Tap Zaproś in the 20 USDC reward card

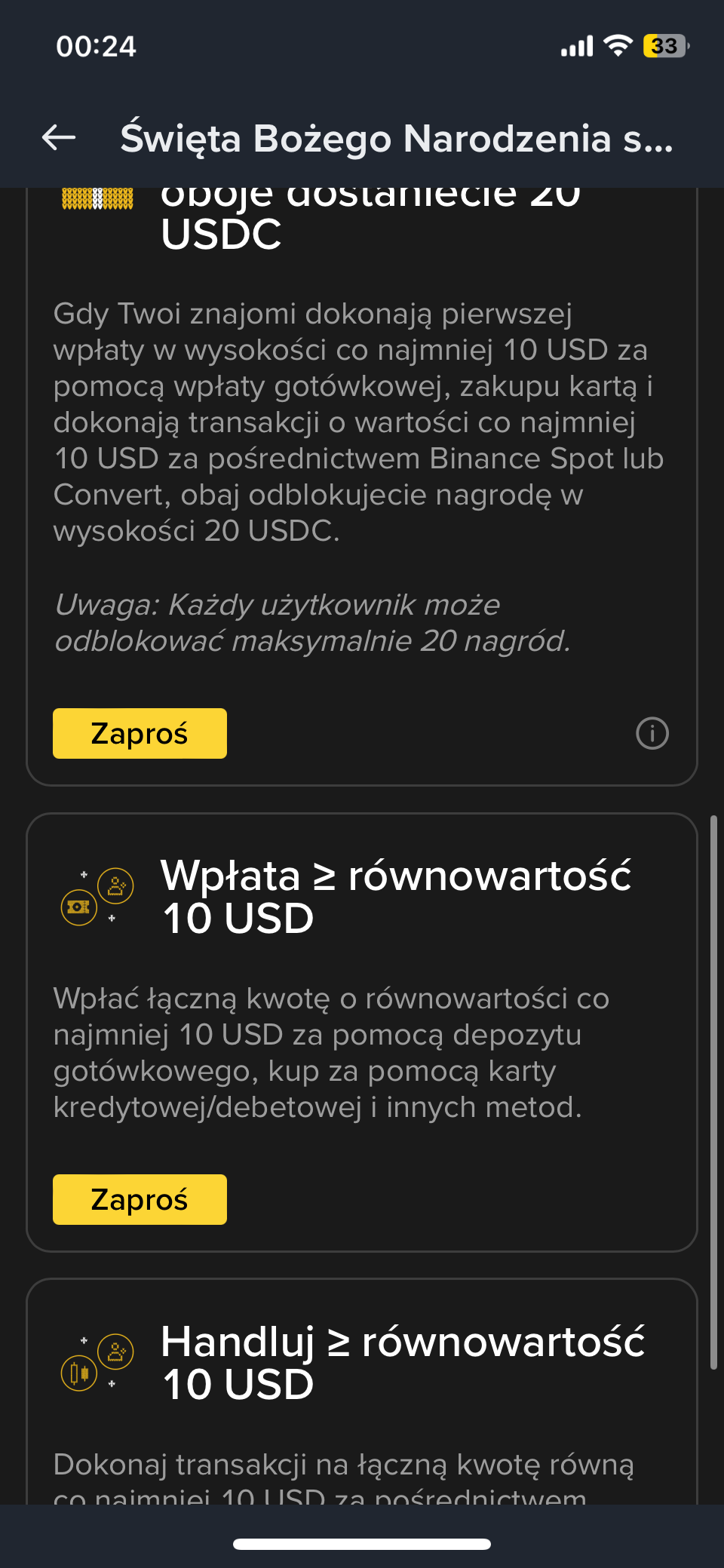140,733
